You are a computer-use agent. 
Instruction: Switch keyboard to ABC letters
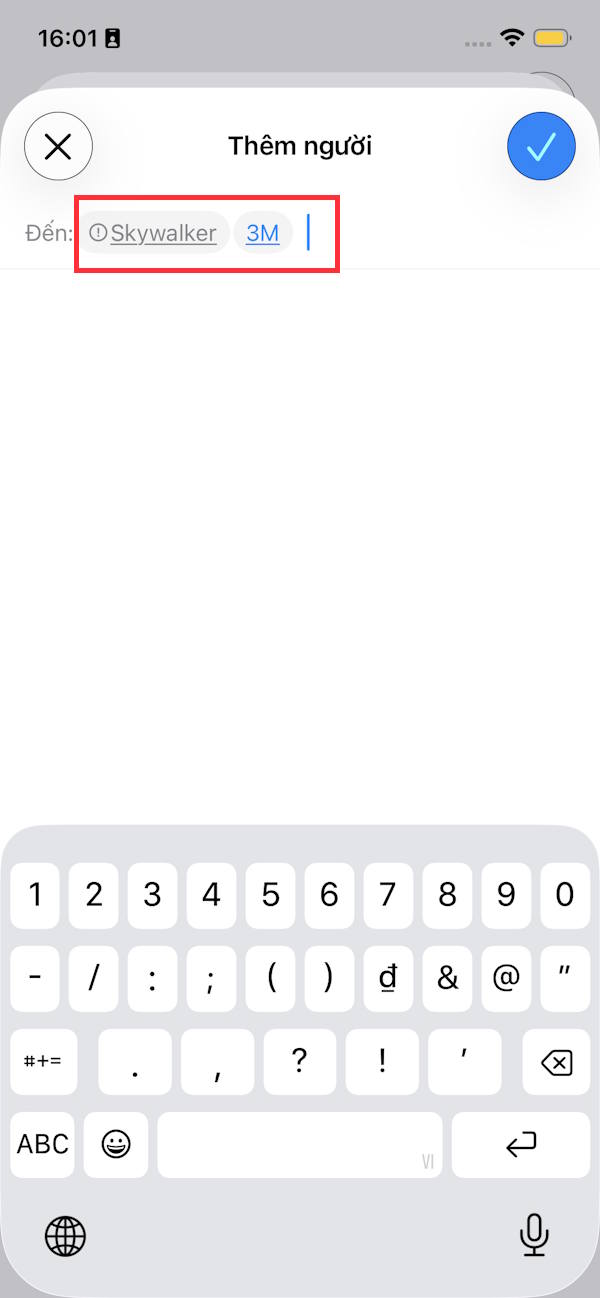[x=43, y=1144]
